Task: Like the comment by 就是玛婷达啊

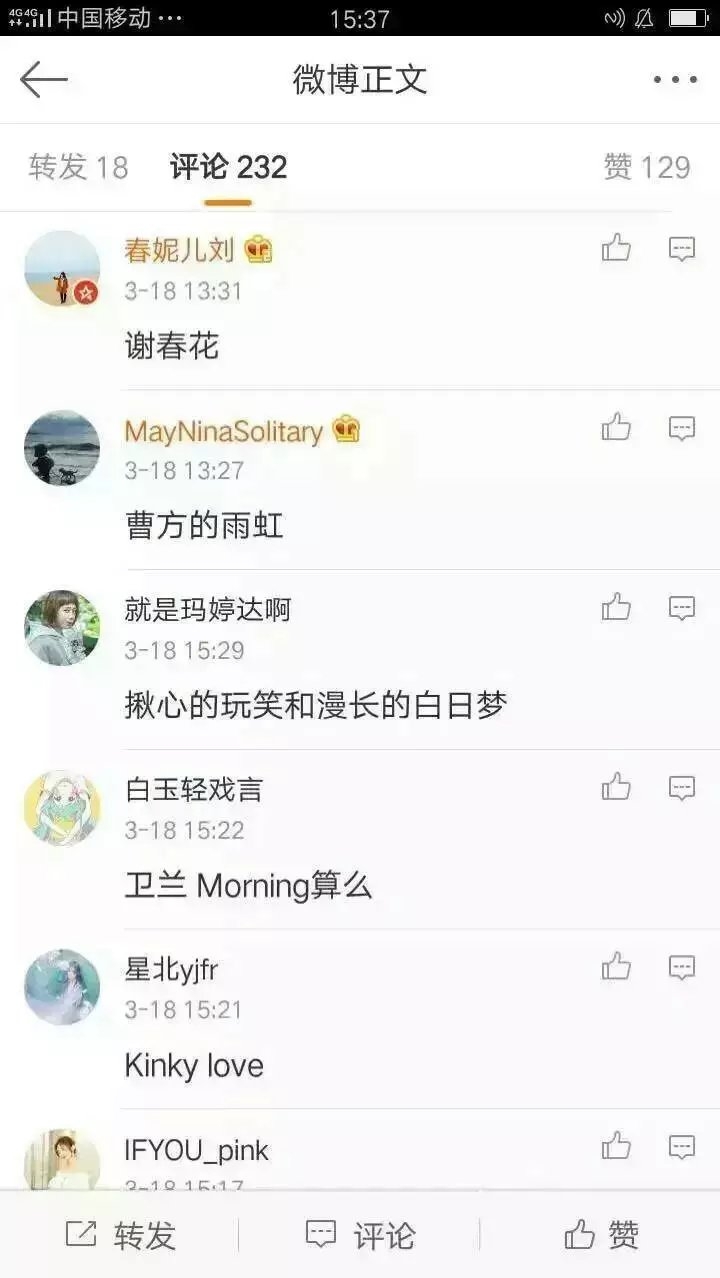Action: pyautogui.click(x=617, y=607)
